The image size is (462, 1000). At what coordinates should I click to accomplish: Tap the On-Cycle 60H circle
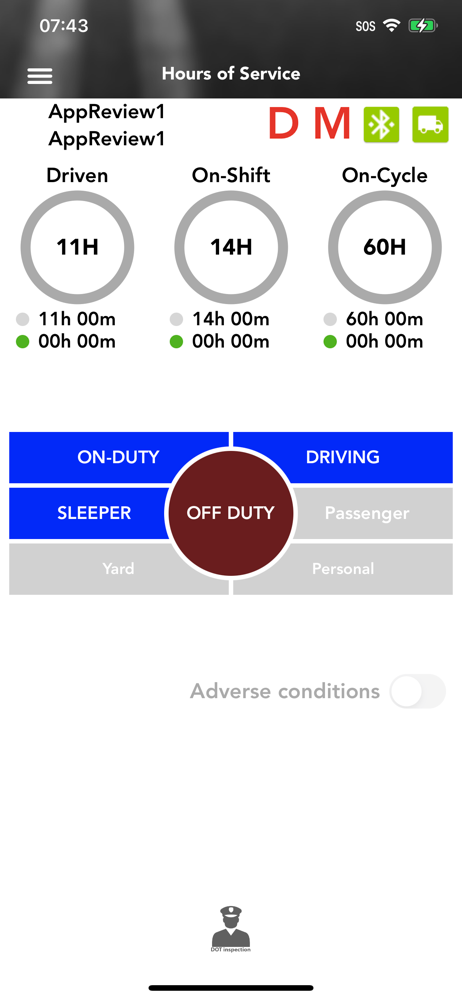click(385, 247)
